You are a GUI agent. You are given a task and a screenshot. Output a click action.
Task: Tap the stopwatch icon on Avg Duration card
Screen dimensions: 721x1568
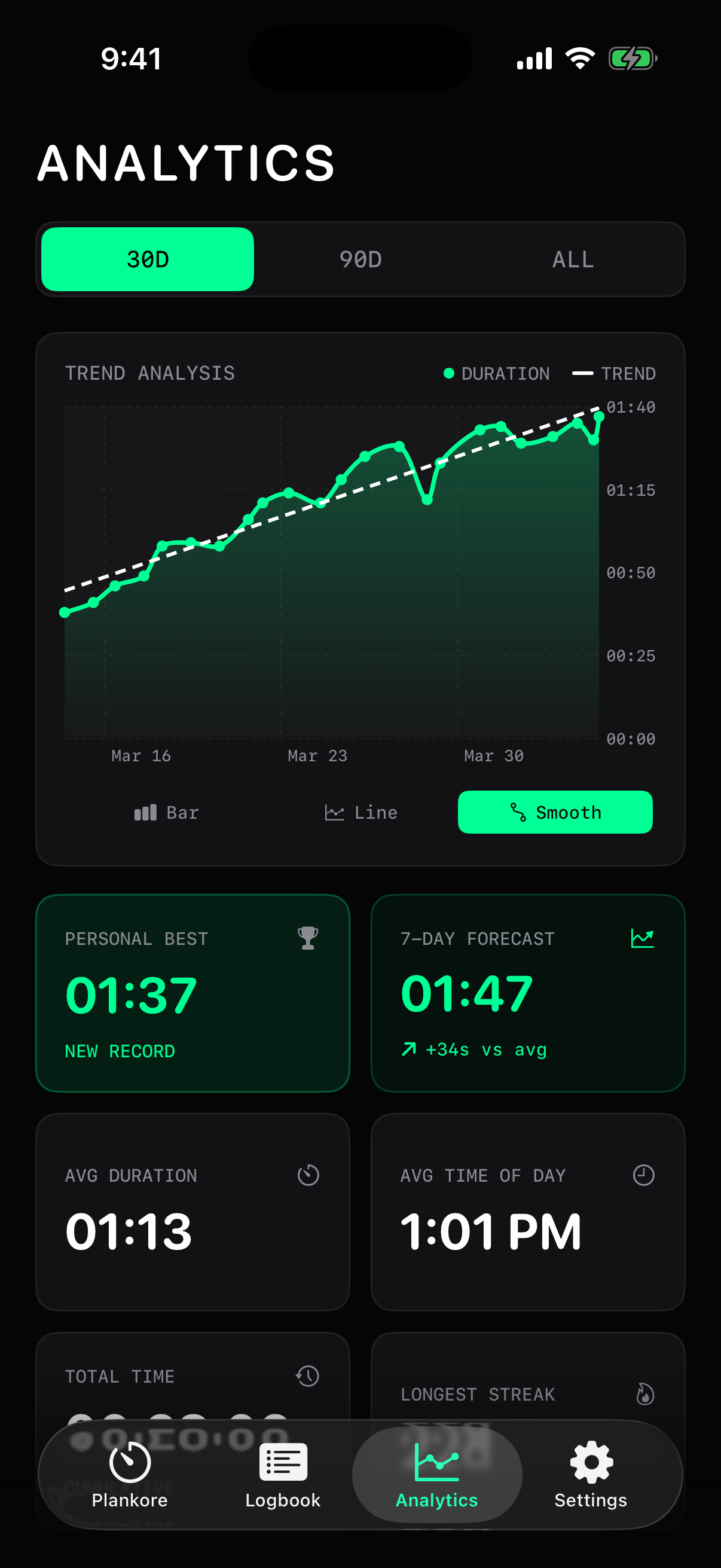tap(308, 1175)
